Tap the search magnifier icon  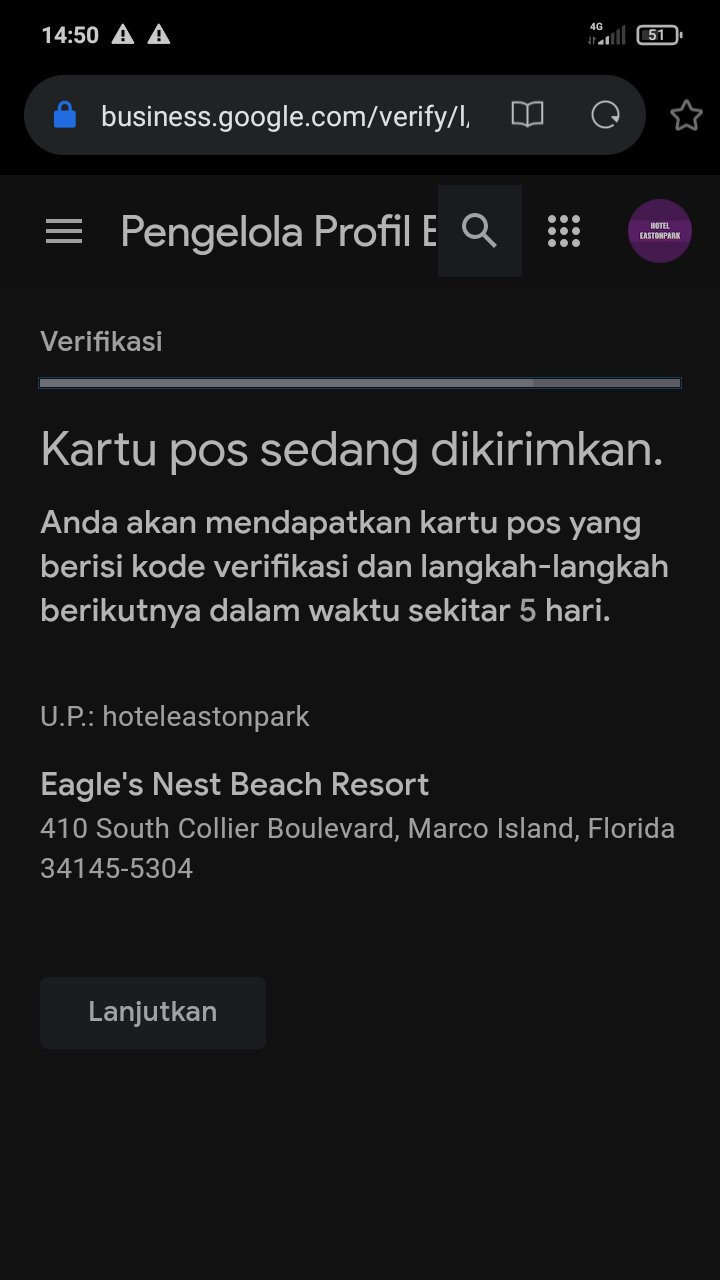click(480, 231)
